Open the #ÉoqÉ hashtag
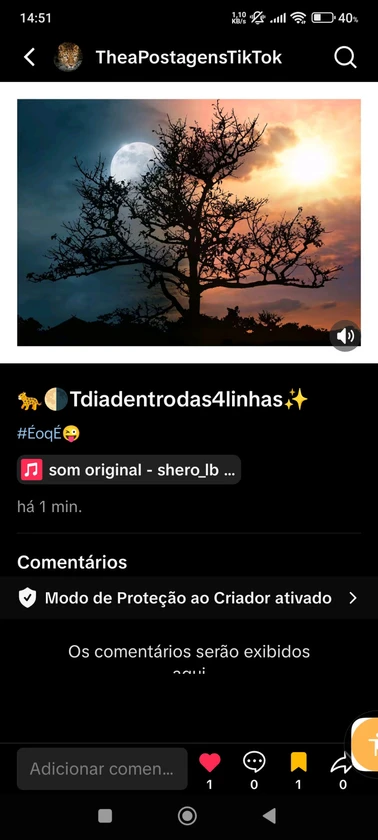 tap(40, 433)
